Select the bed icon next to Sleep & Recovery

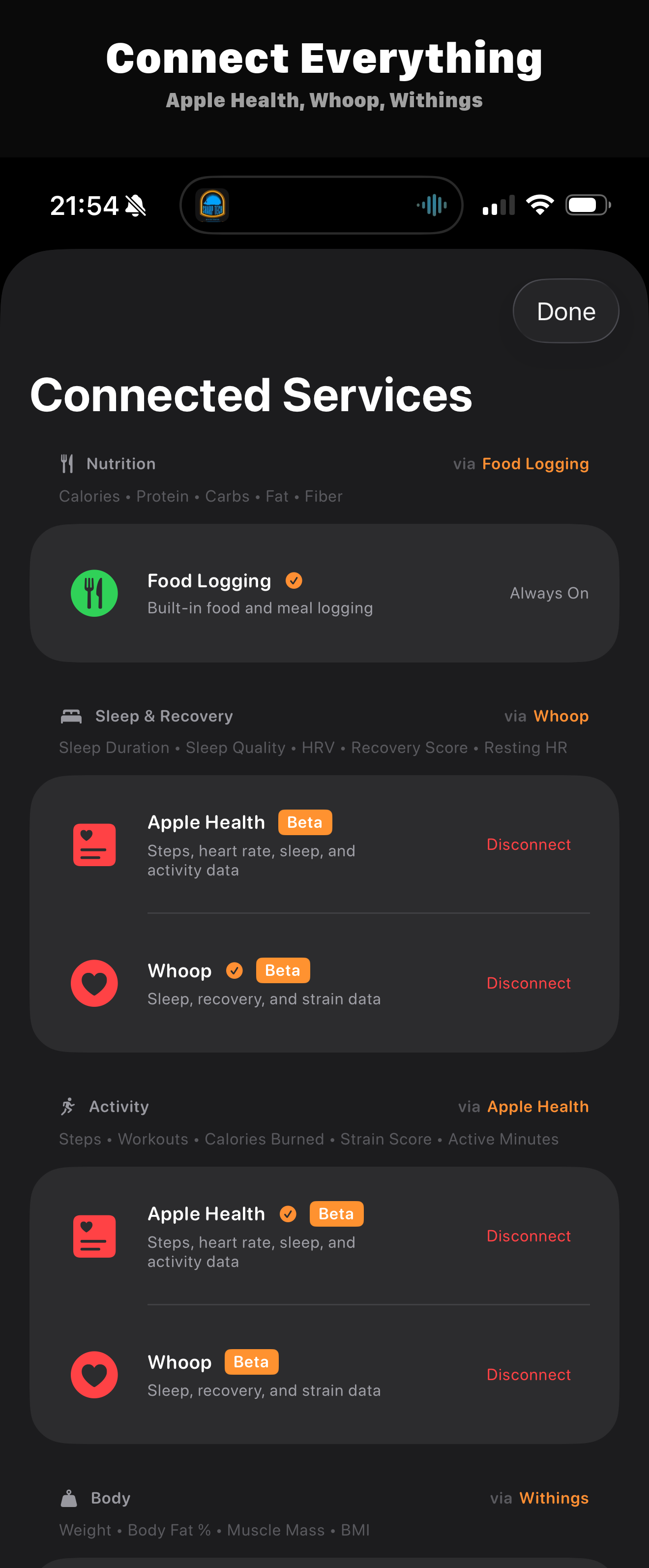click(x=71, y=716)
